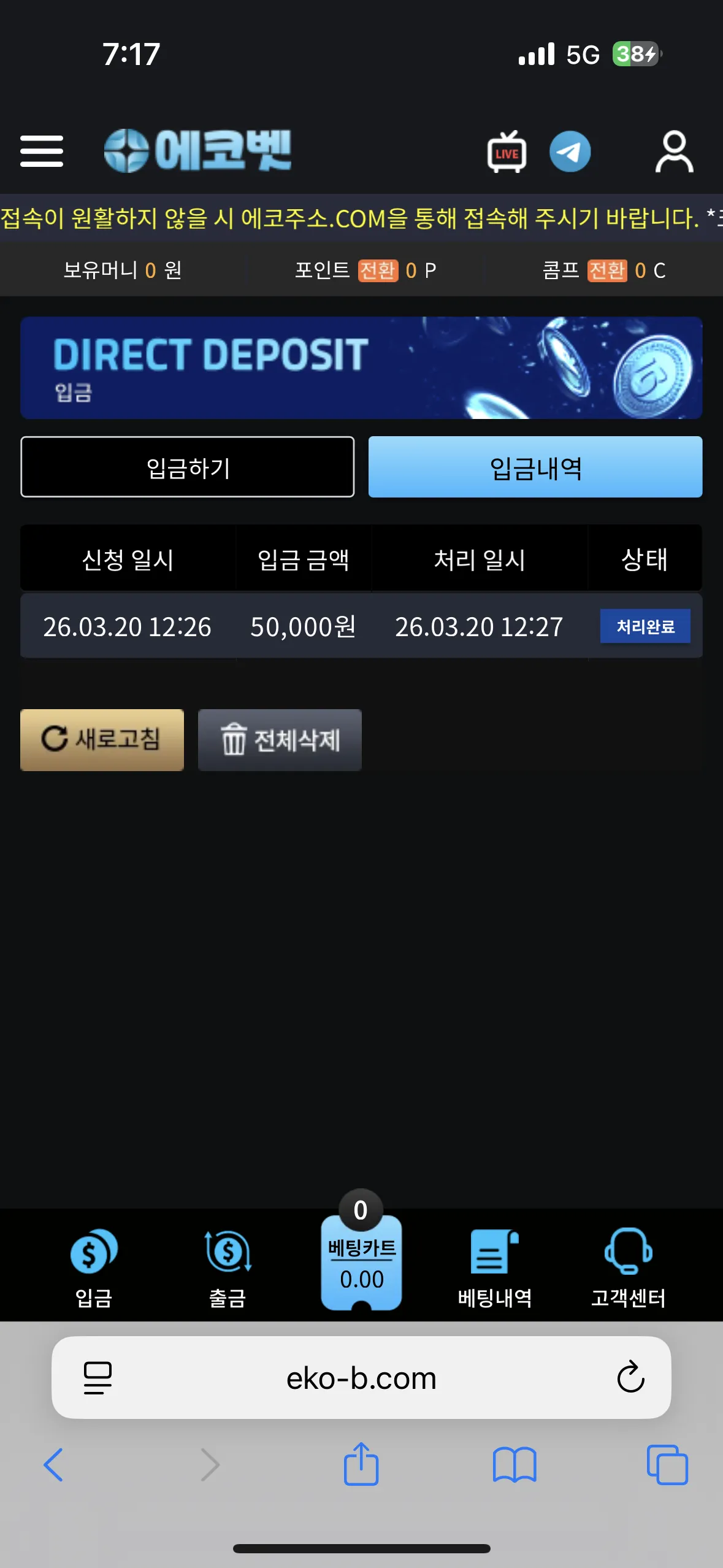Tap the eko-b.com address bar
723x1568 pixels.
coord(361,1378)
